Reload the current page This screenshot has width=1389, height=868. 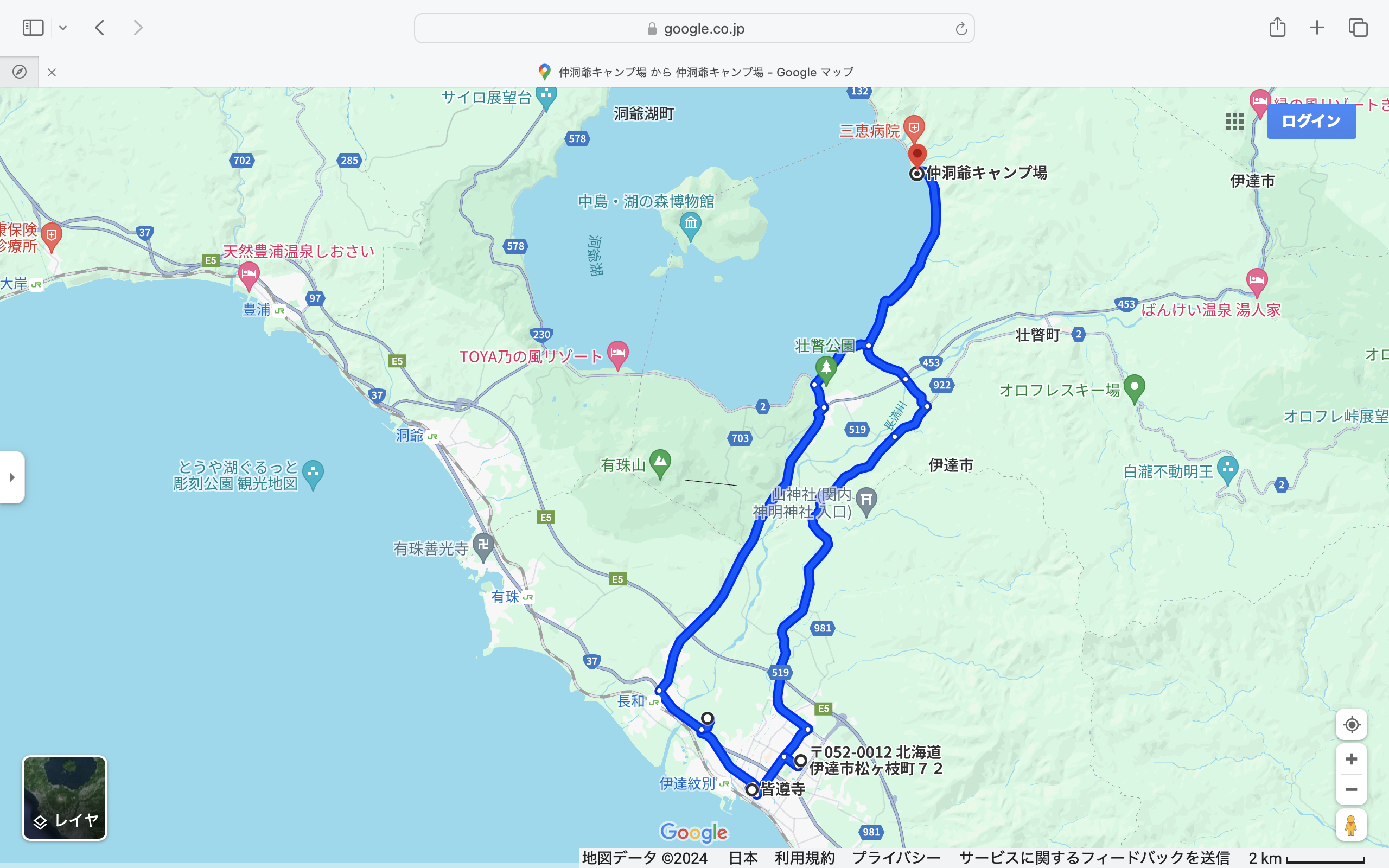coord(961,29)
